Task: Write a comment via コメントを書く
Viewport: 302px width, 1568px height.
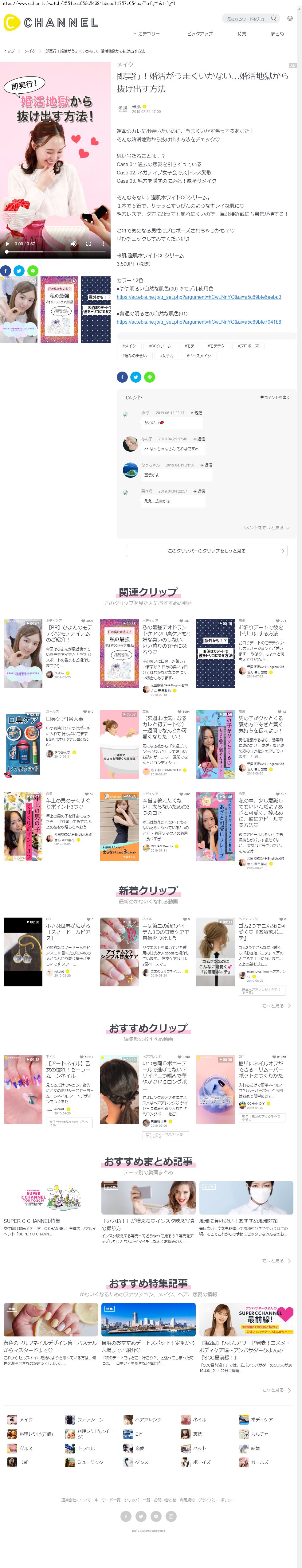Action: click(x=275, y=397)
